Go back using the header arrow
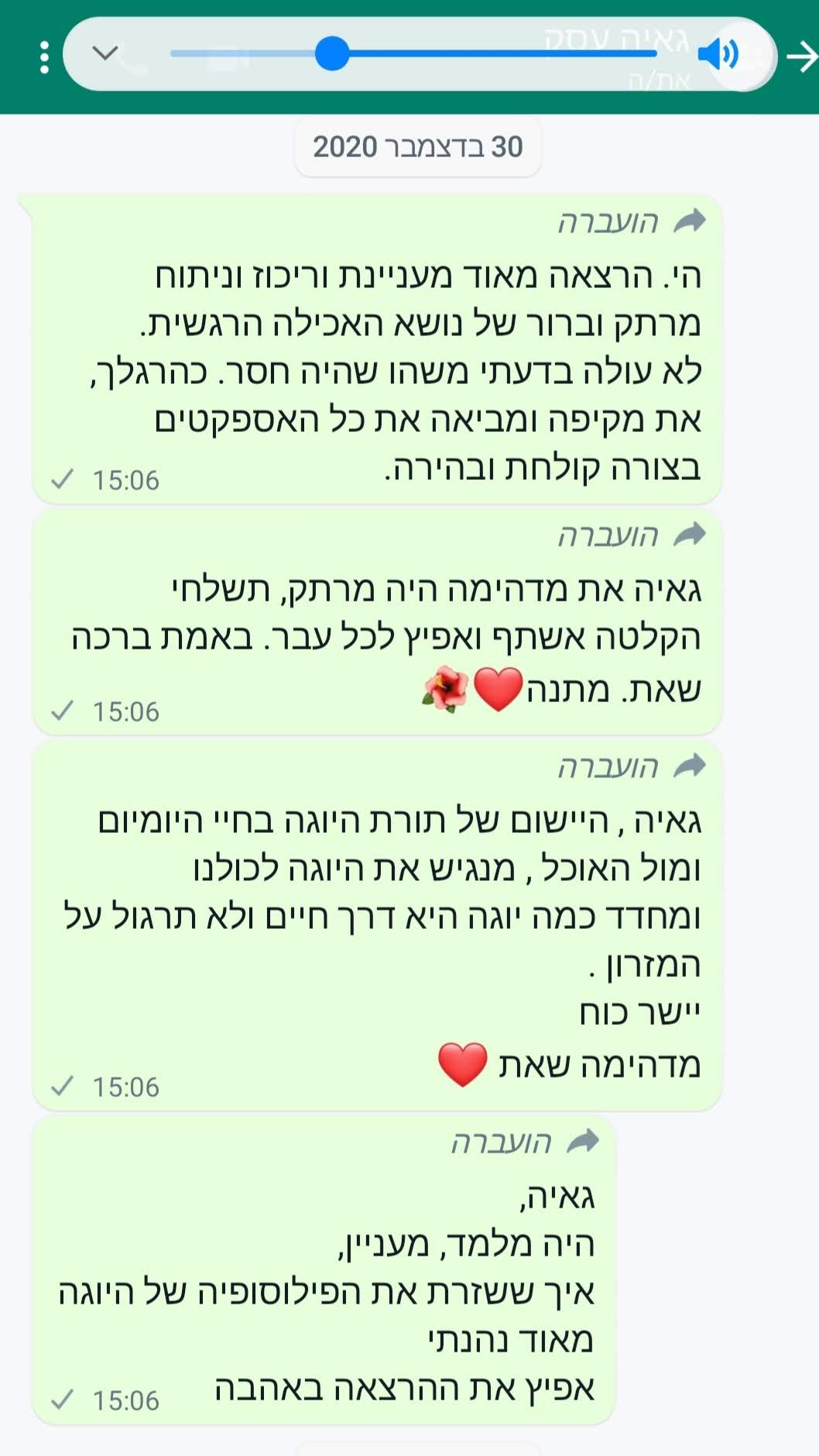Viewport: 819px width, 1456px height. coord(801,57)
